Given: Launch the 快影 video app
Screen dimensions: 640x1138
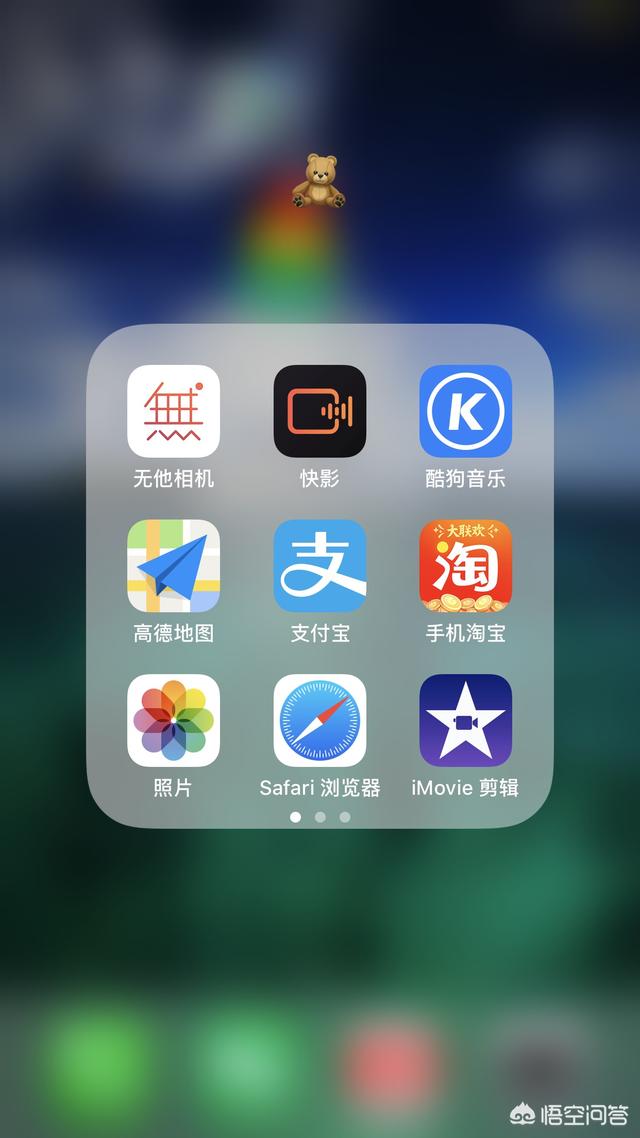Looking at the screenshot, I should pos(320,411).
